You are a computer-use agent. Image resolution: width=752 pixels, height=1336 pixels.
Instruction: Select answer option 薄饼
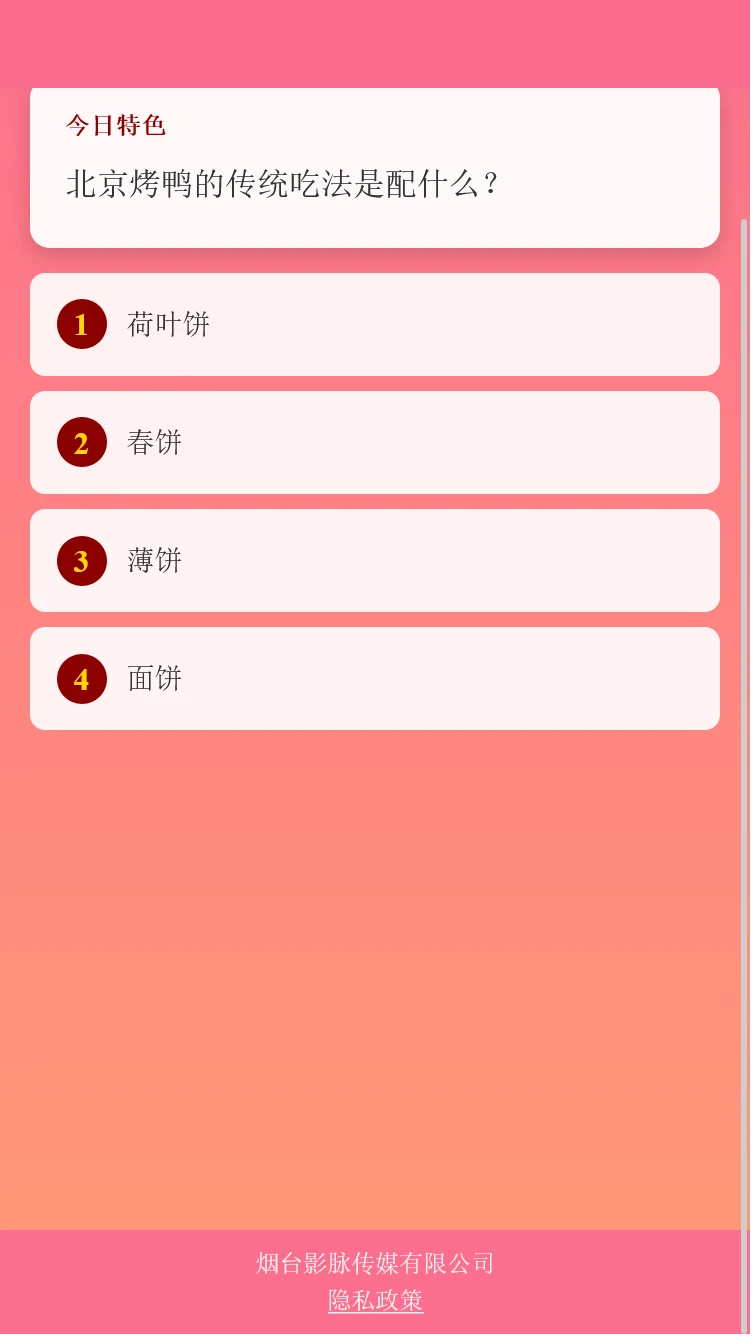[x=375, y=561]
